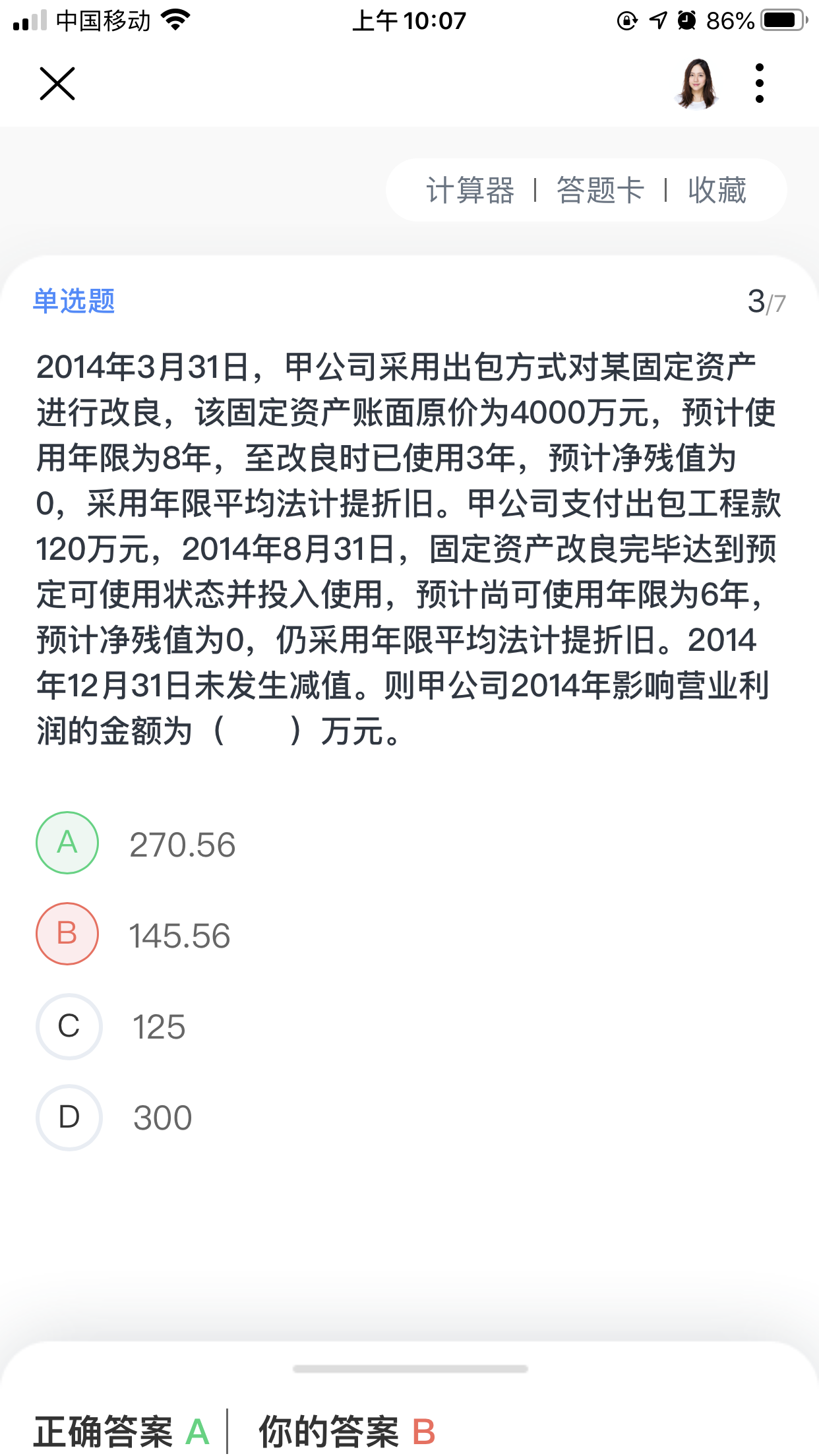Open the 答题卡 answer sheet
Image resolution: width=819 pixels, height=1456 pixels.
coord(600,191)
